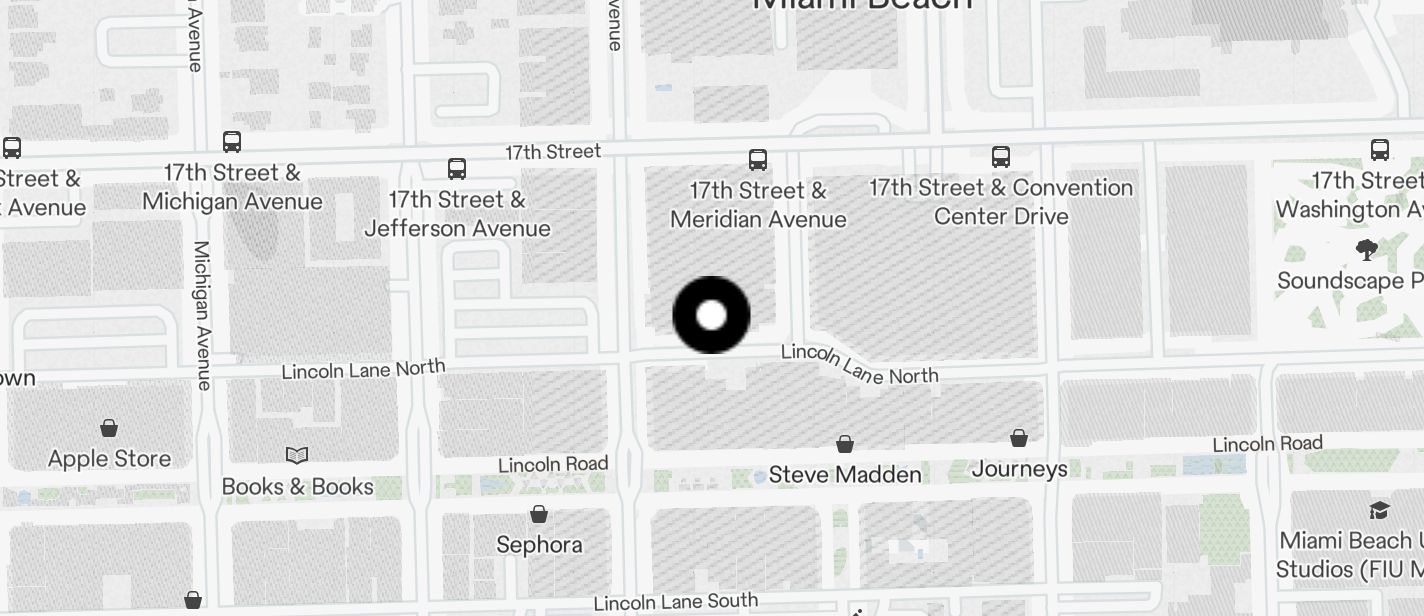Select the 17th Street & Convention Center Drive stop
The image size is (1424, 616).
1001,157
